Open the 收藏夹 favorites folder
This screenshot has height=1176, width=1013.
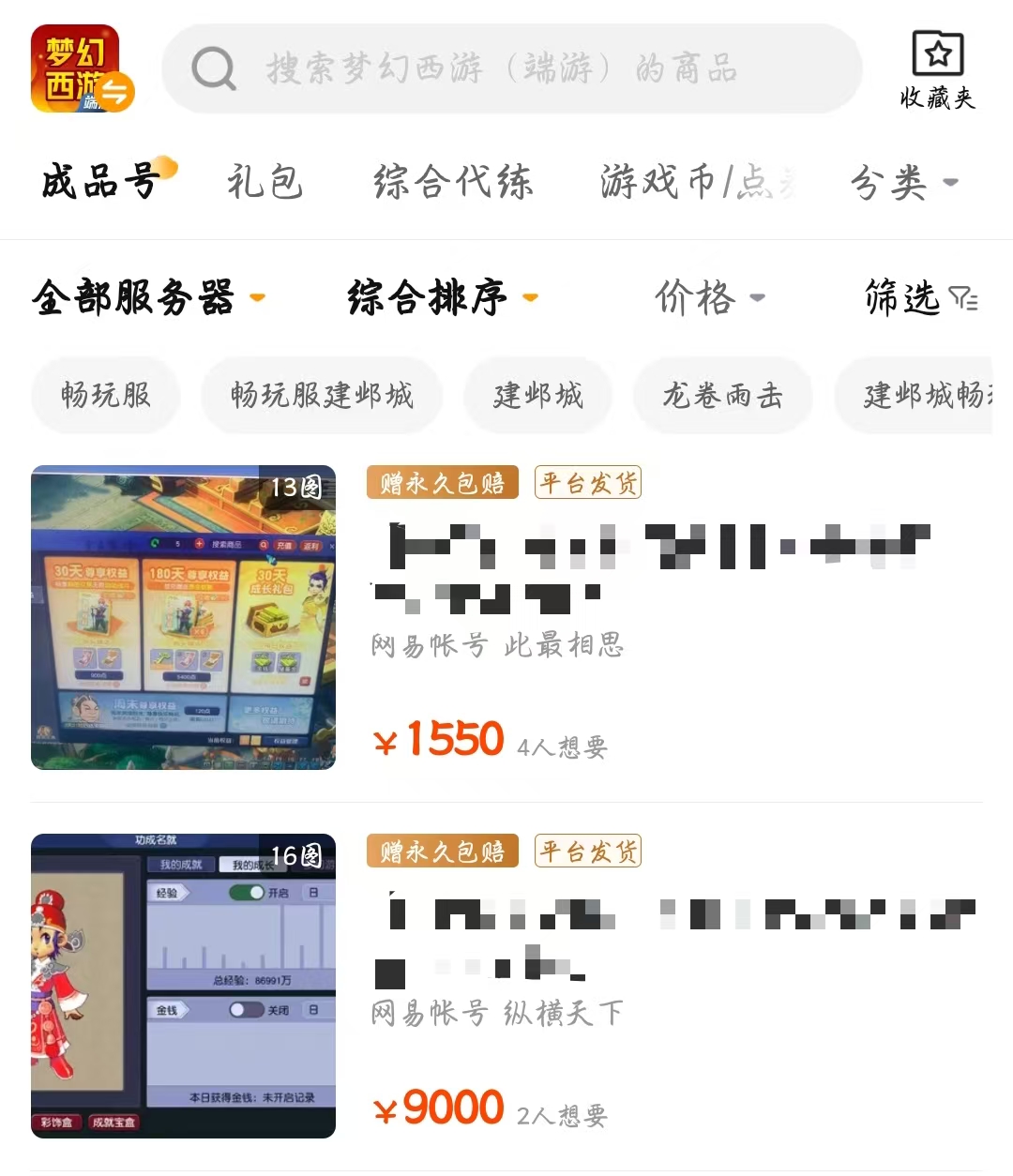coord(937,68)
